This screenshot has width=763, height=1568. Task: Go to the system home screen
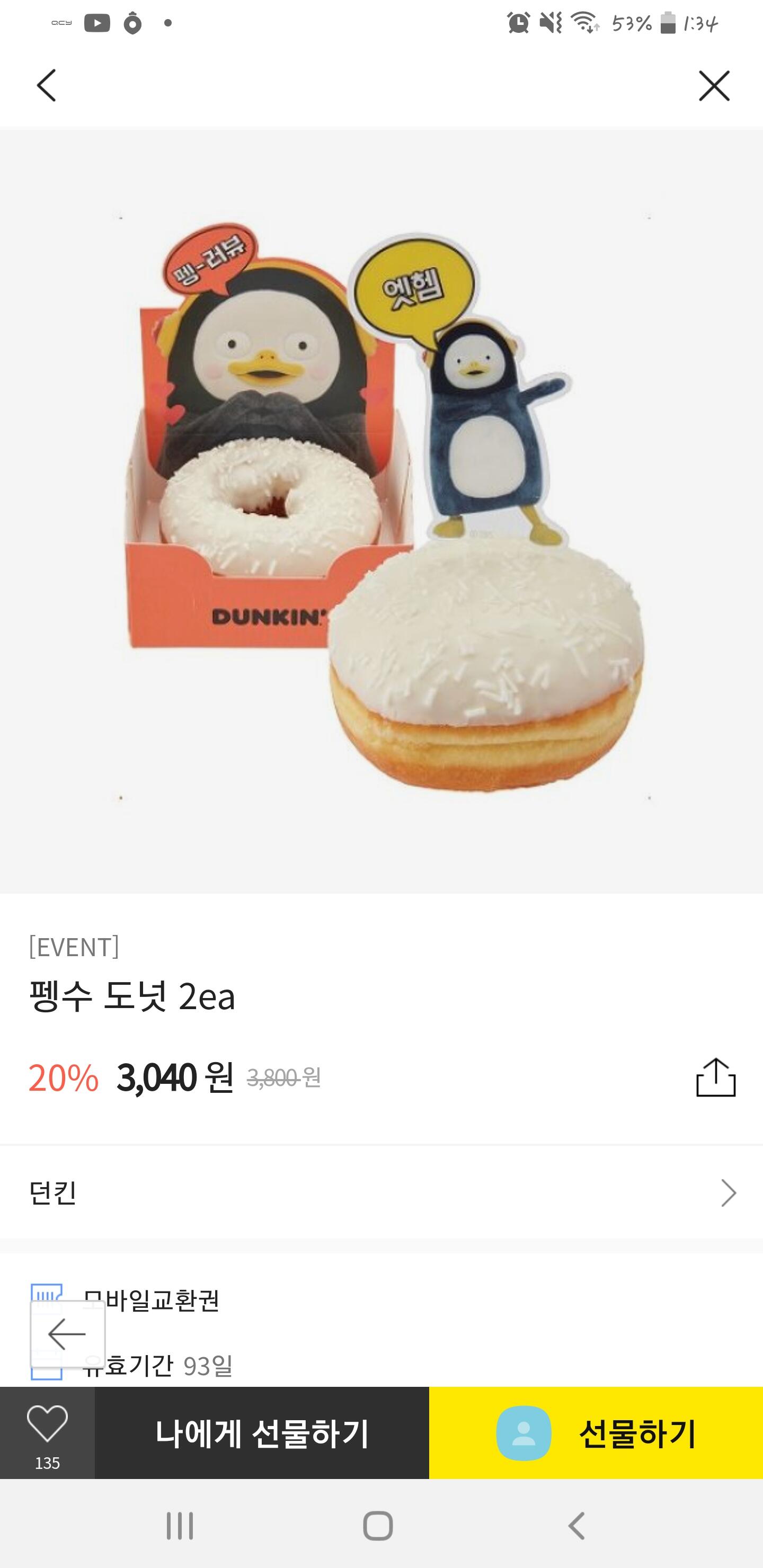point(378,1526)
